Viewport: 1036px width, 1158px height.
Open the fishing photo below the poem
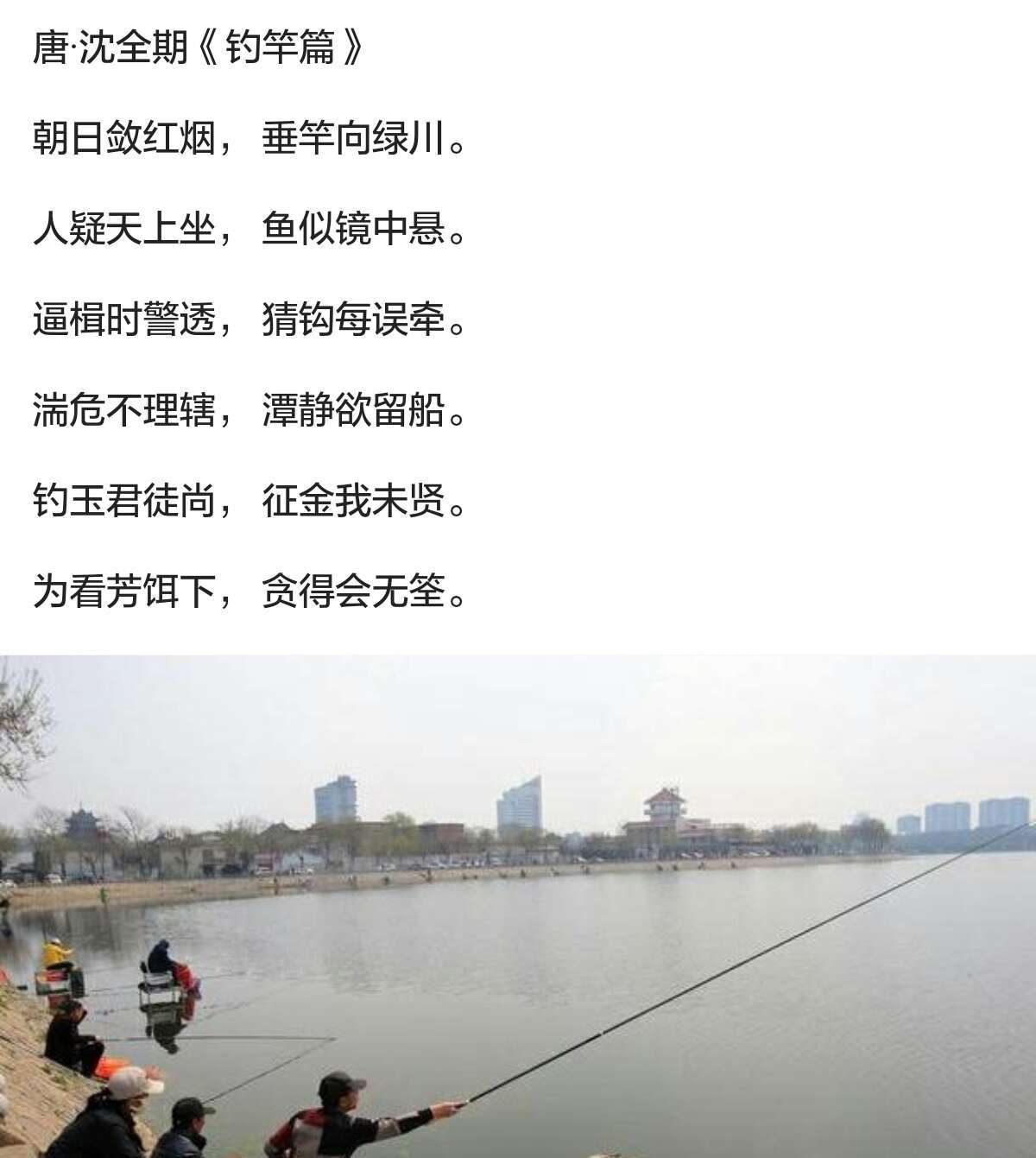(x=518, y=907)
